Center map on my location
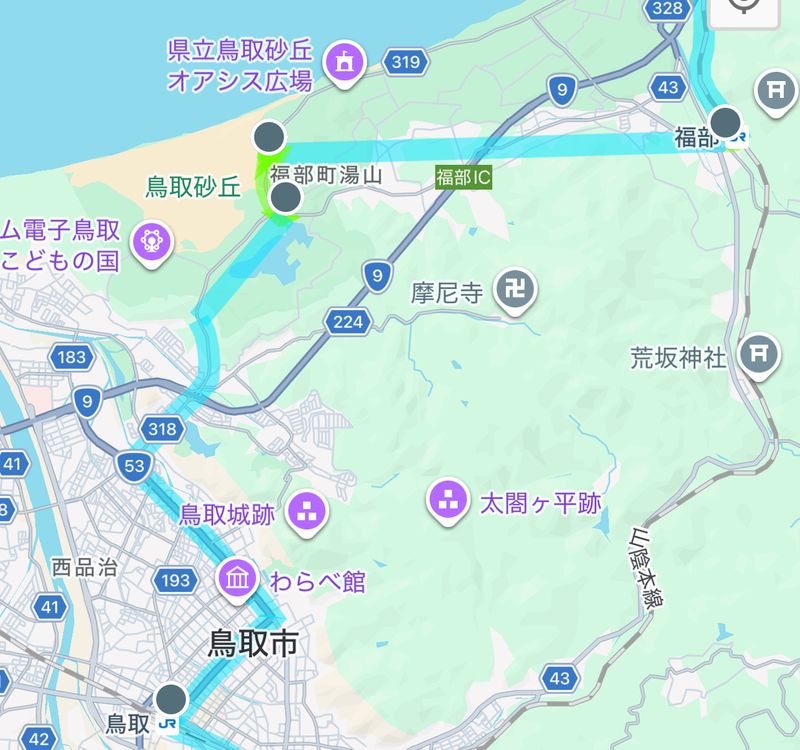 tap(743, 5)
